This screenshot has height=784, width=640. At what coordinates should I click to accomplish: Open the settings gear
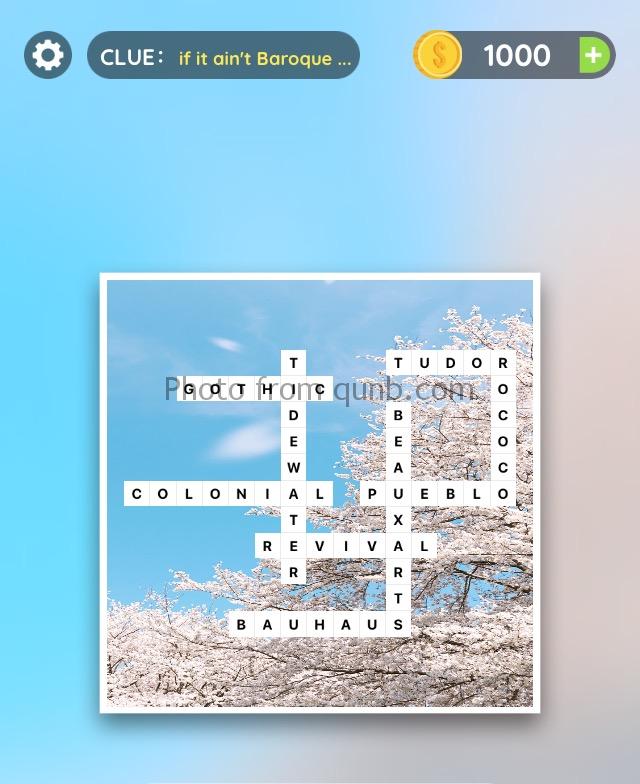[48, 55]
